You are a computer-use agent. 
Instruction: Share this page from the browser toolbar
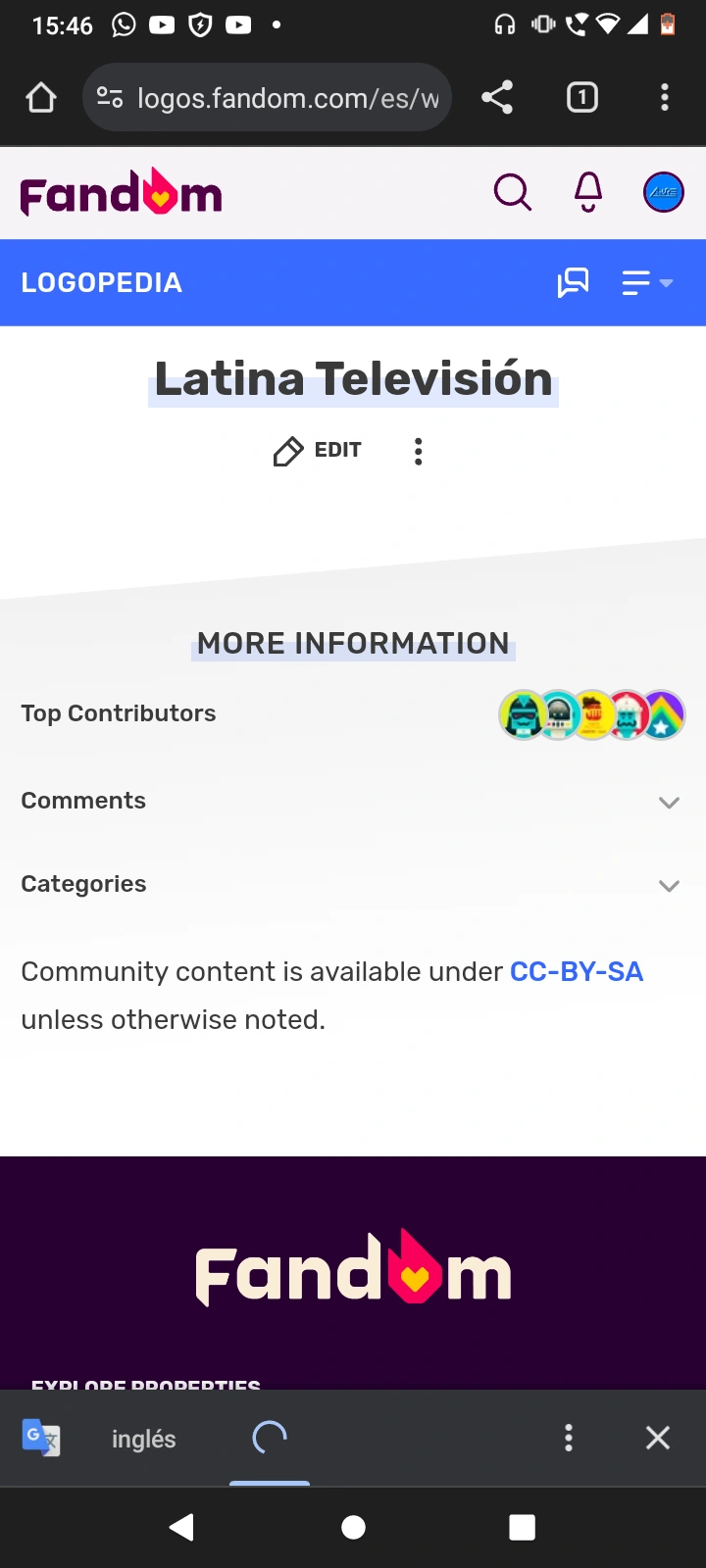coord(497,98)
